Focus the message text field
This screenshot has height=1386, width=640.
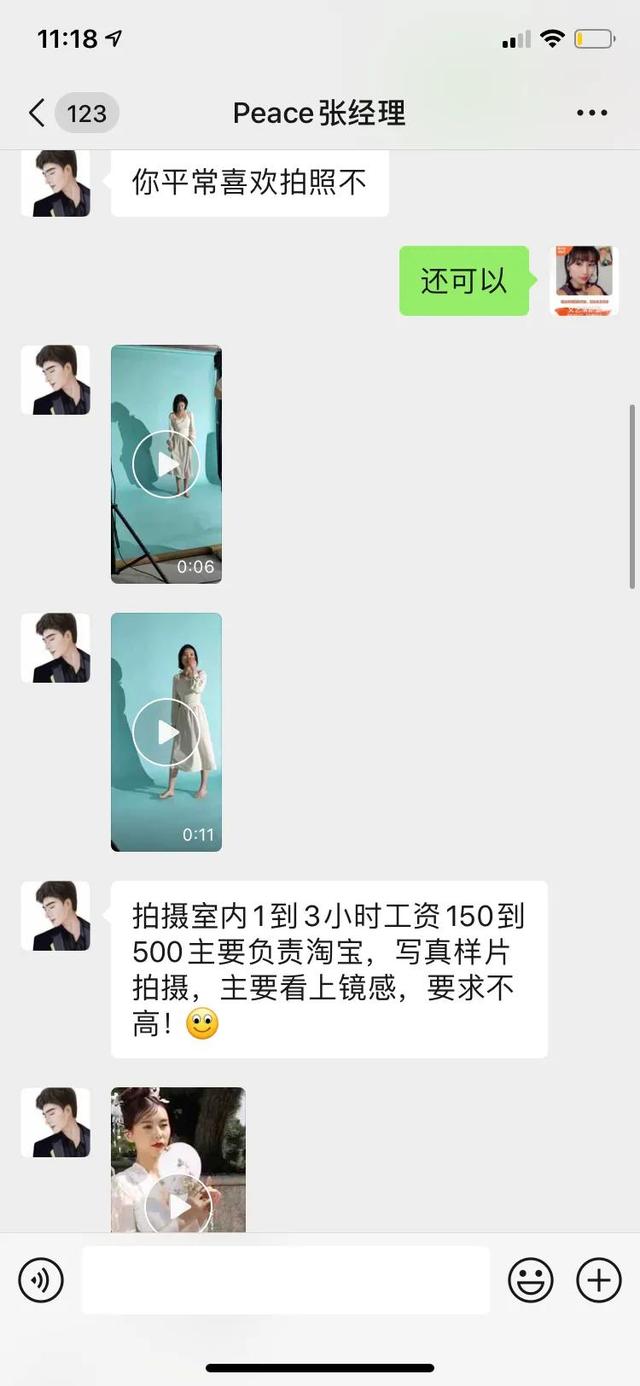tap(286, 1280)
